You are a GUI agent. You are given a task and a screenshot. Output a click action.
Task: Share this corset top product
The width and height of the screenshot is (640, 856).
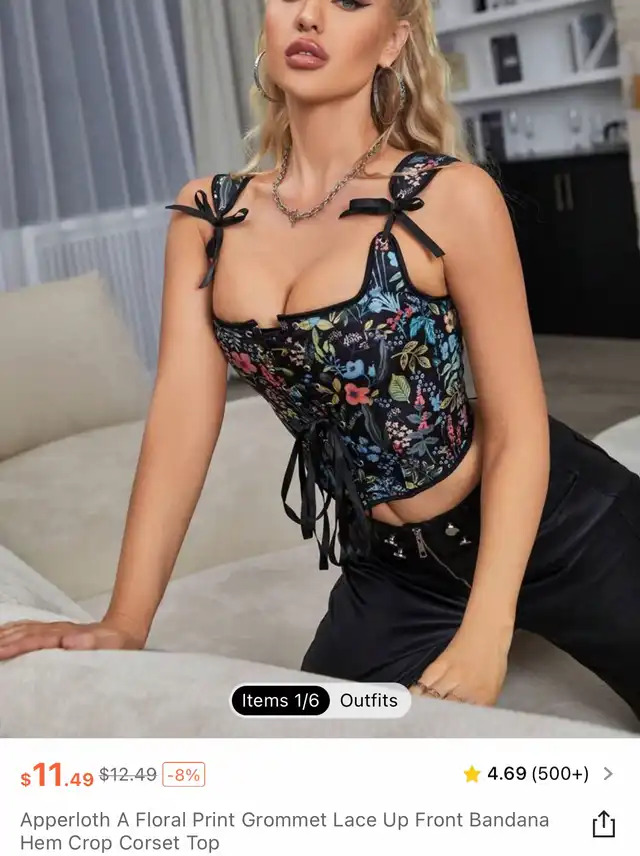[x=603, y=824]
